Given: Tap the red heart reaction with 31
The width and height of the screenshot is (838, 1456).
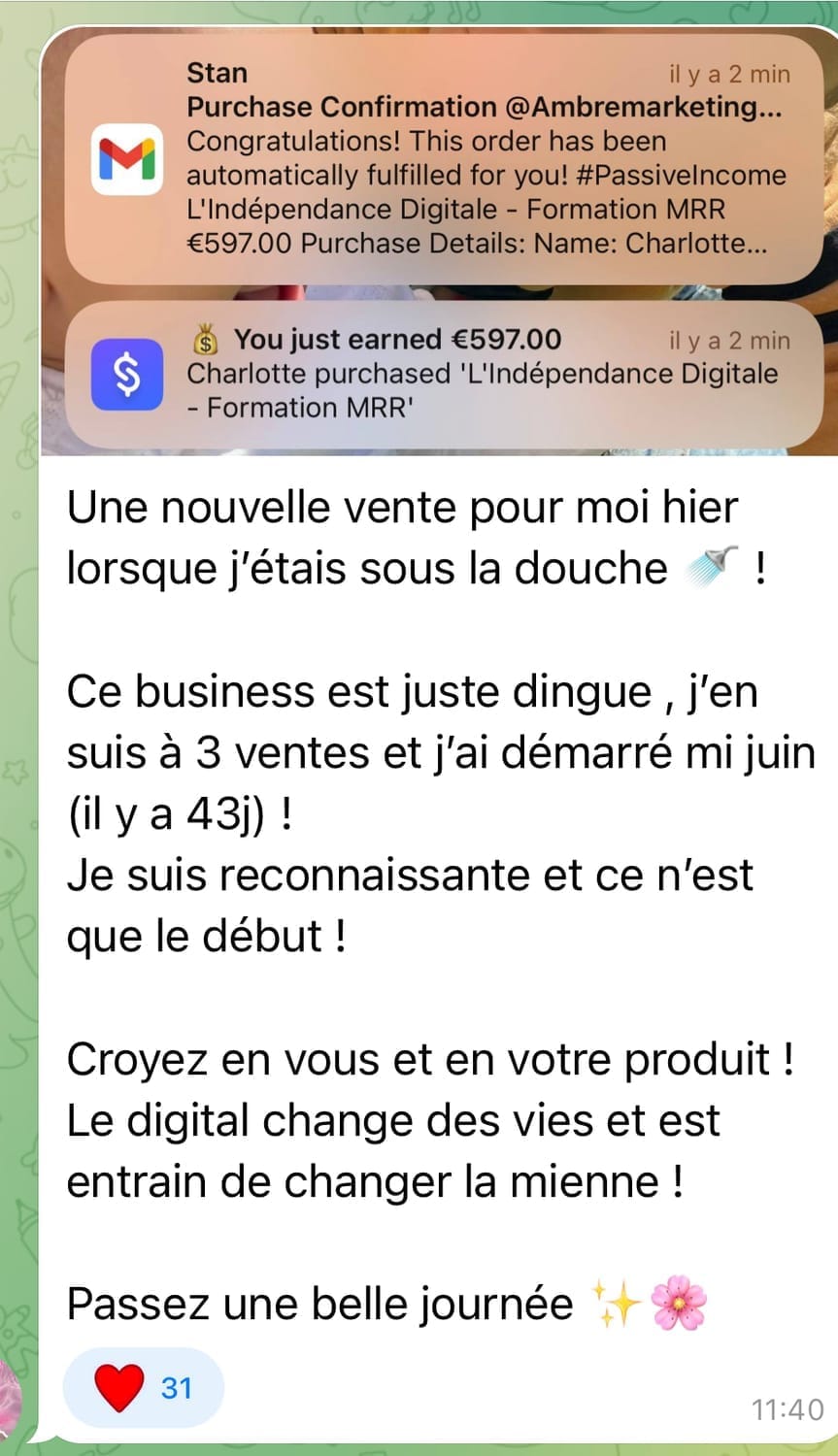Looking at the screenshot, I should tap(143, 1388).
